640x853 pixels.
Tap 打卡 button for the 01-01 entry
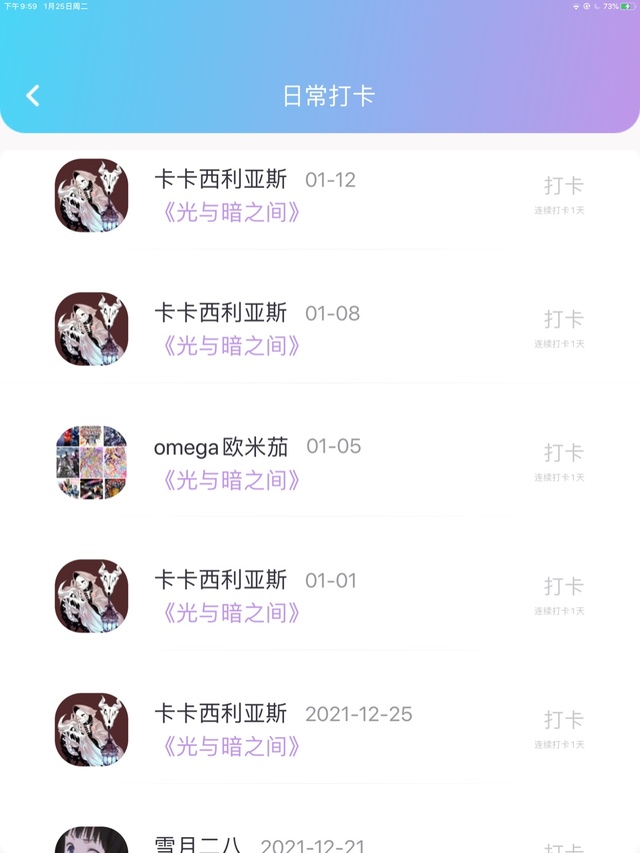click(x=563, y=586)
